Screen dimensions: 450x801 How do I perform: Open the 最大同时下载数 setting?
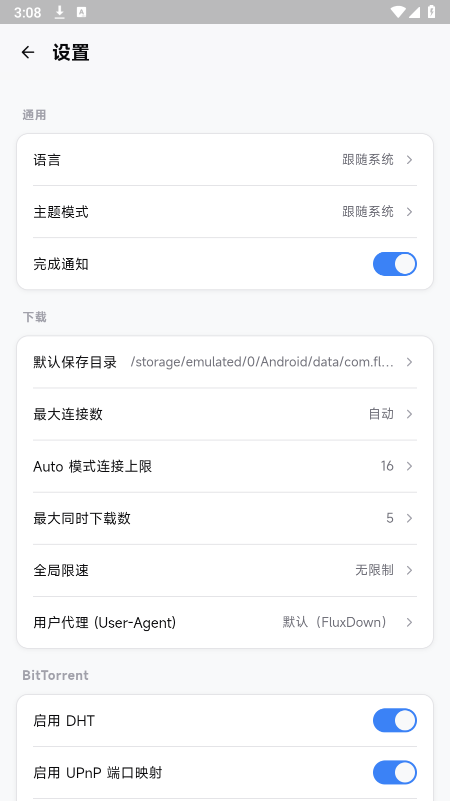point(225,518)
